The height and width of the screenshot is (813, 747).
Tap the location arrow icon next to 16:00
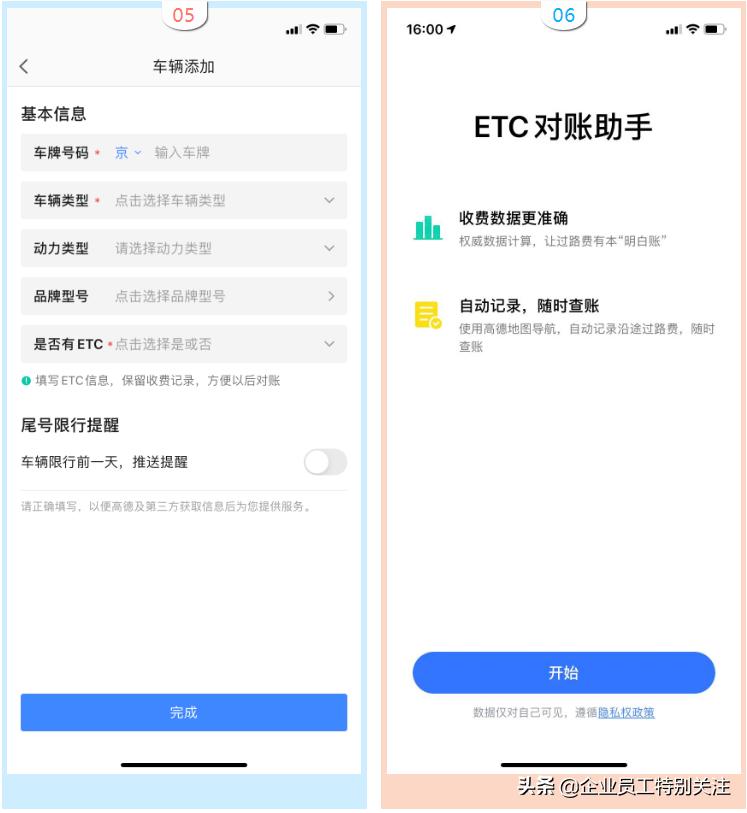click(x=450, y=30)
